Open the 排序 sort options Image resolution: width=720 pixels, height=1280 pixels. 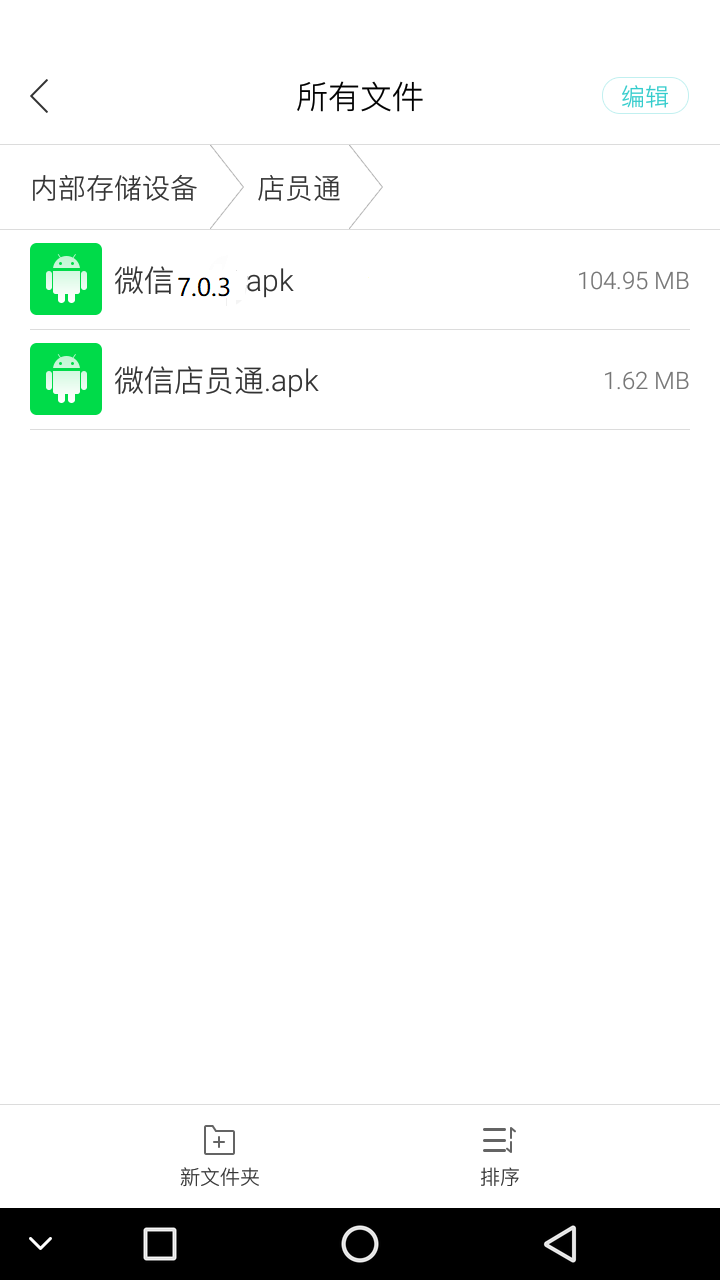point(499,1156)
